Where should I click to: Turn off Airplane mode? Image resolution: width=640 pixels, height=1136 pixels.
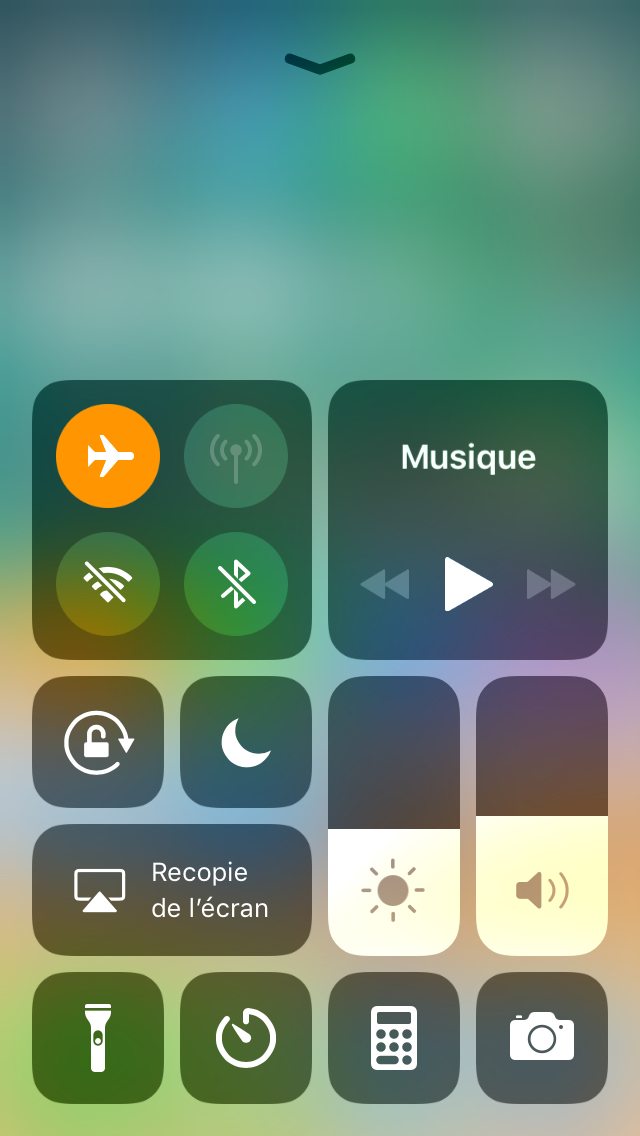(x=108, y=456)
